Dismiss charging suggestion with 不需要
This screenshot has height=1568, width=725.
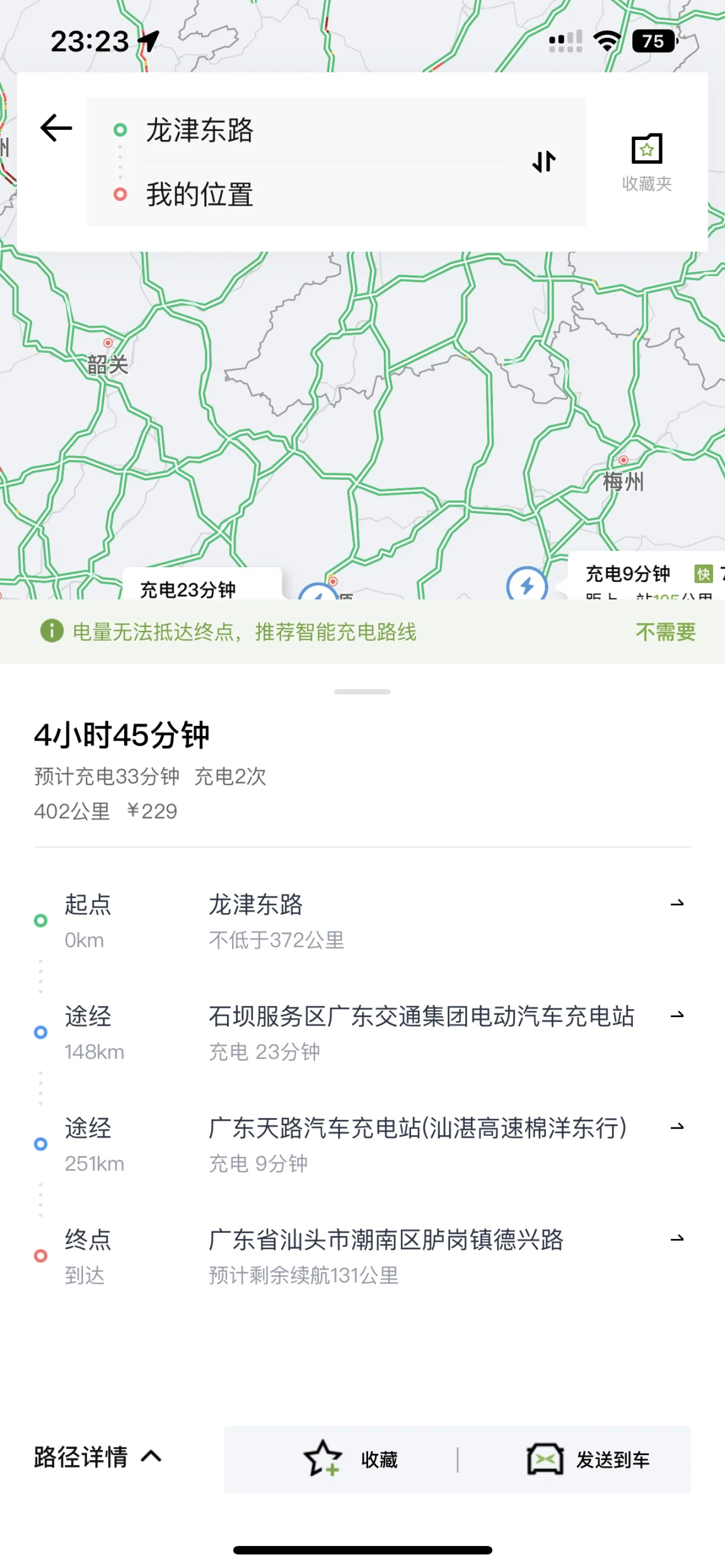click(666, 631)
